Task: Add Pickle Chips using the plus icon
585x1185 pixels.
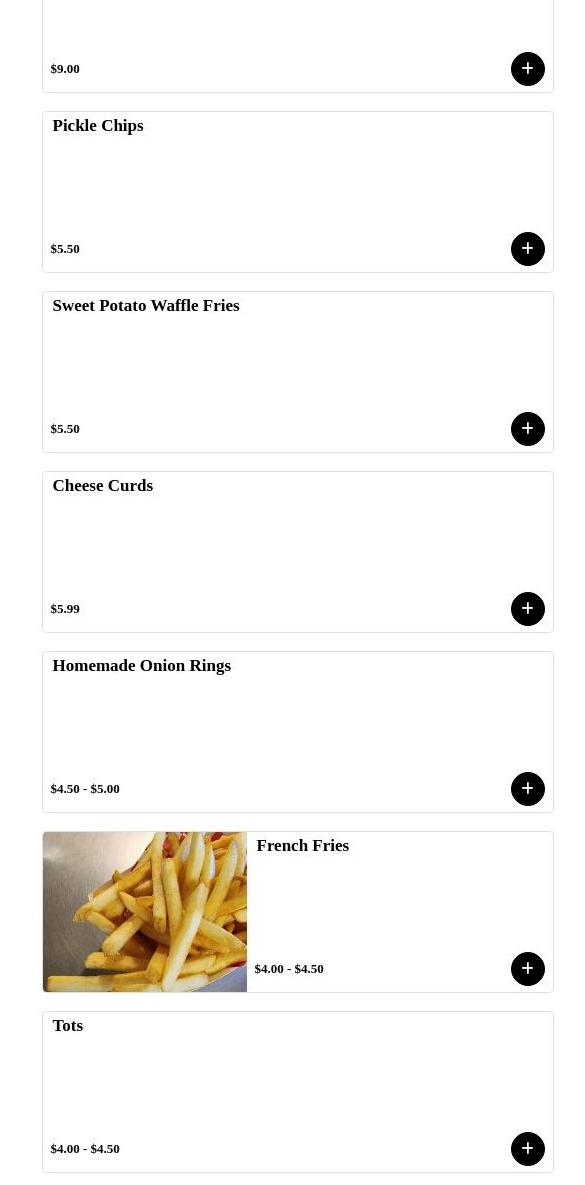Action: point(528,249)
